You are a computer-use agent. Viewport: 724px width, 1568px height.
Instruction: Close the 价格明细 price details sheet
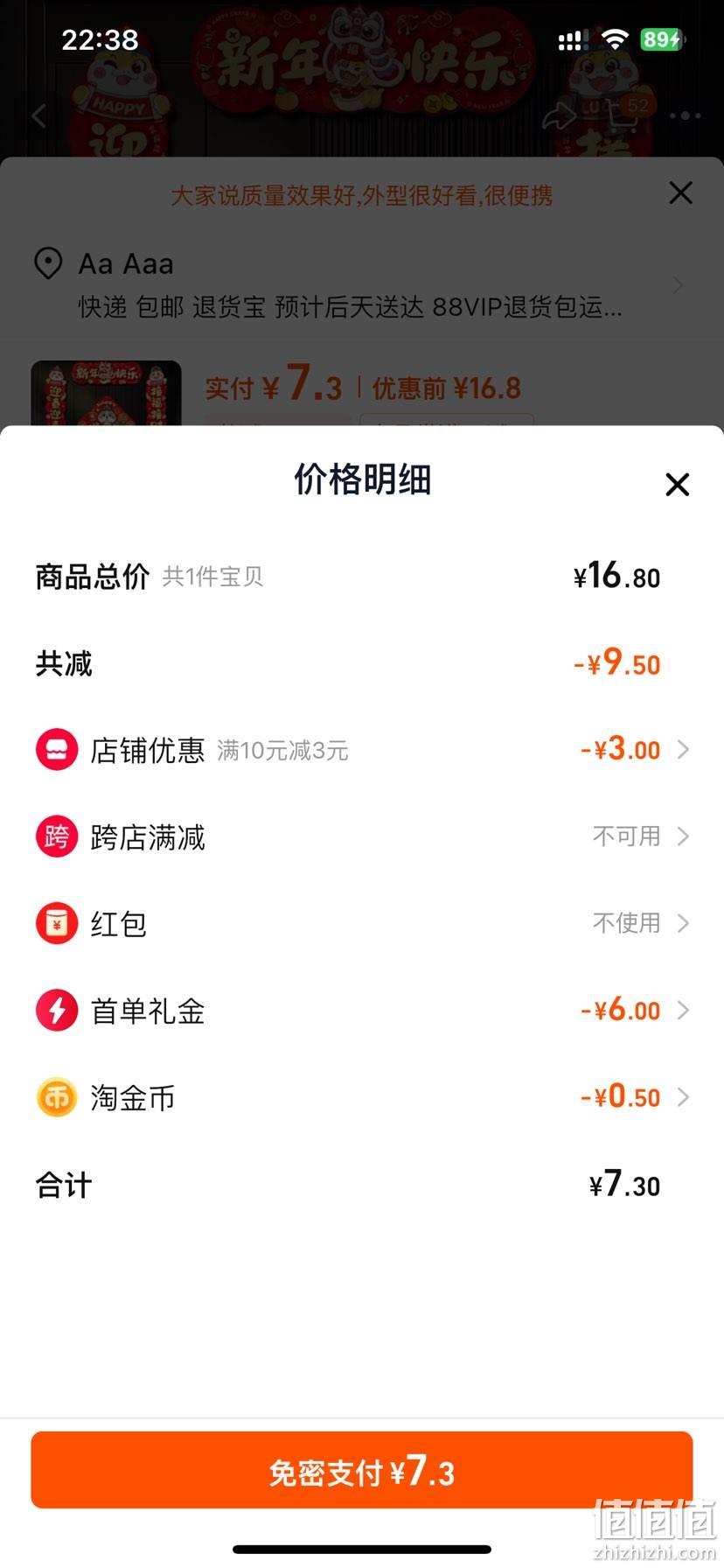pyautogui.click(x=678, y=484)
